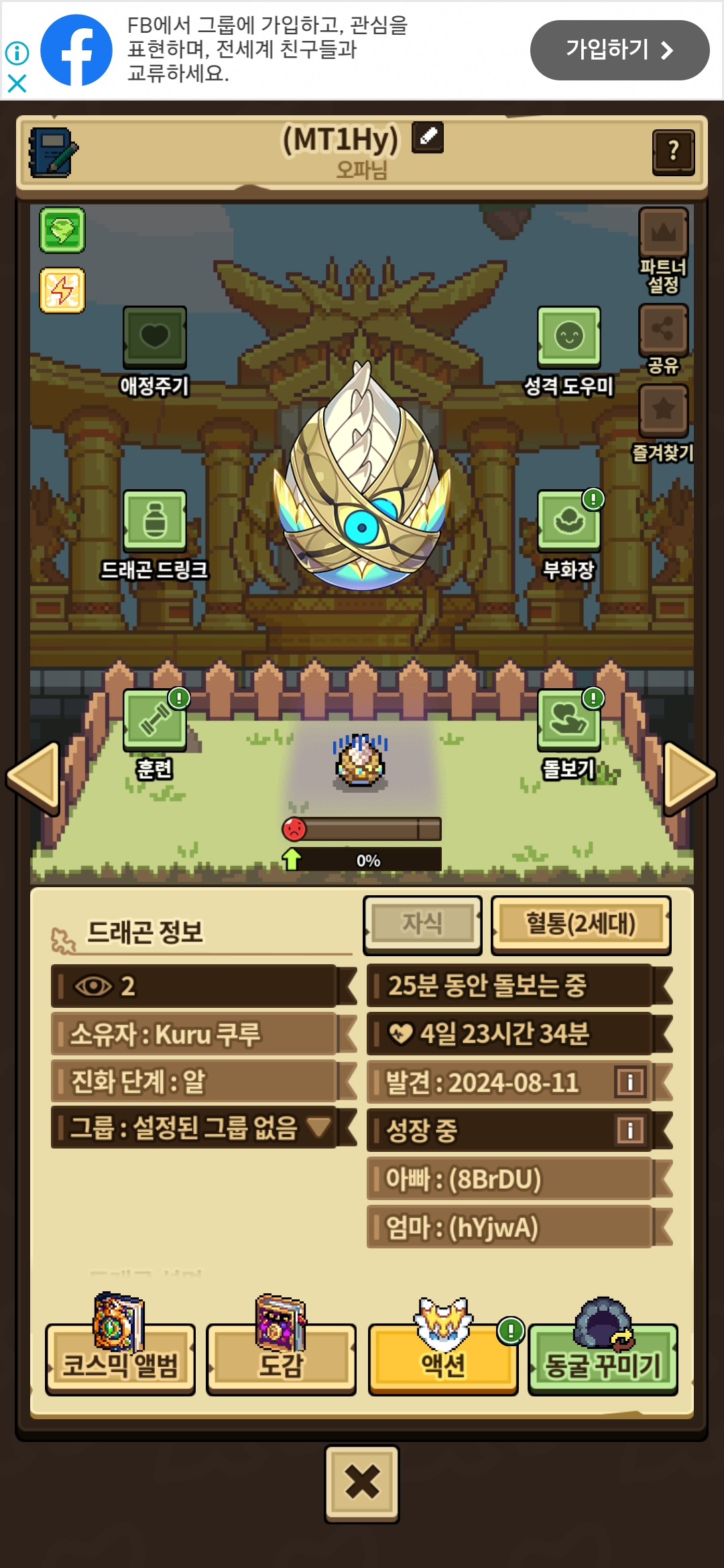Open 성격 도우미 personality helper

(568, 338)
